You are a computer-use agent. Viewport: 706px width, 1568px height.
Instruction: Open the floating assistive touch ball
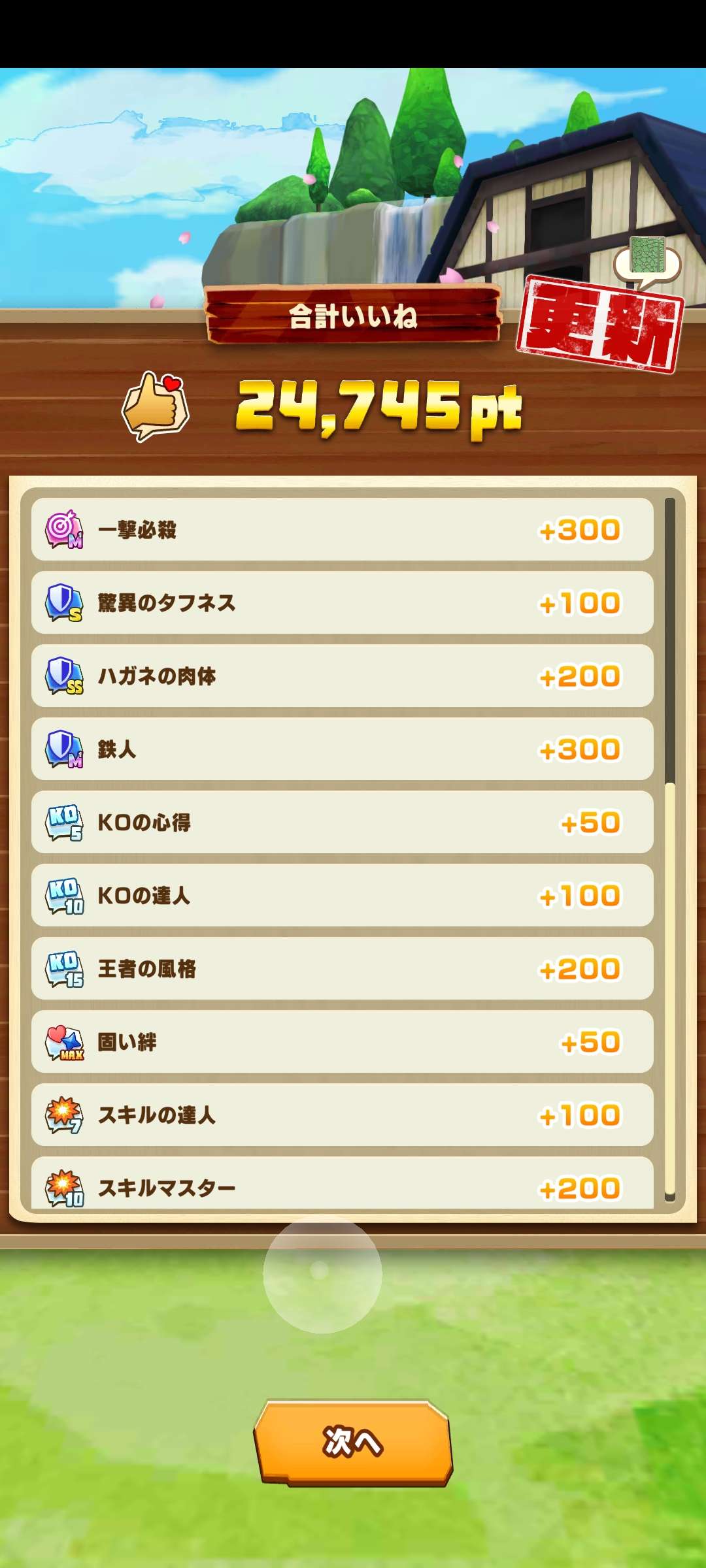click(x=321, y=1271)
